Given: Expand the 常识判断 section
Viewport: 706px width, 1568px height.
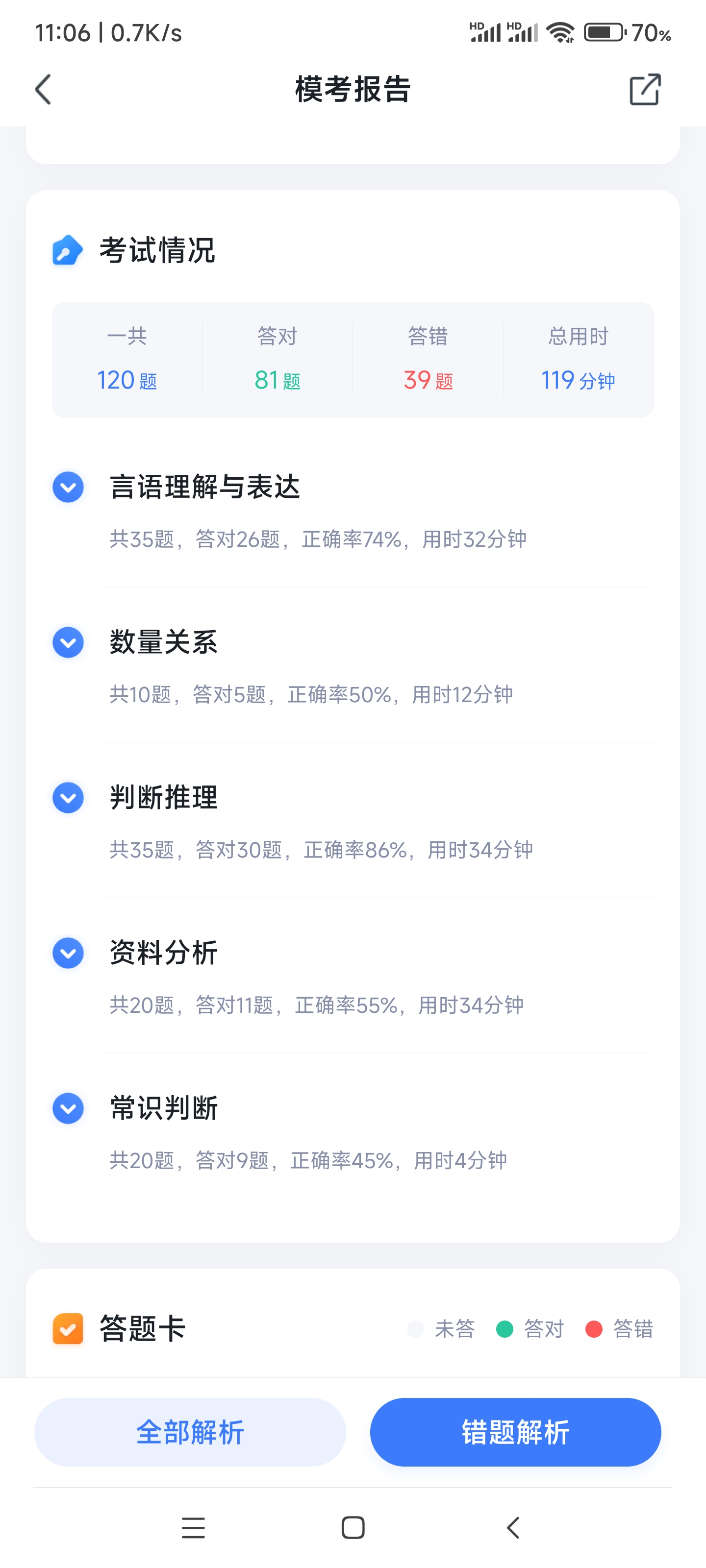Looking at the screenshot, I should coord(68,1108).
